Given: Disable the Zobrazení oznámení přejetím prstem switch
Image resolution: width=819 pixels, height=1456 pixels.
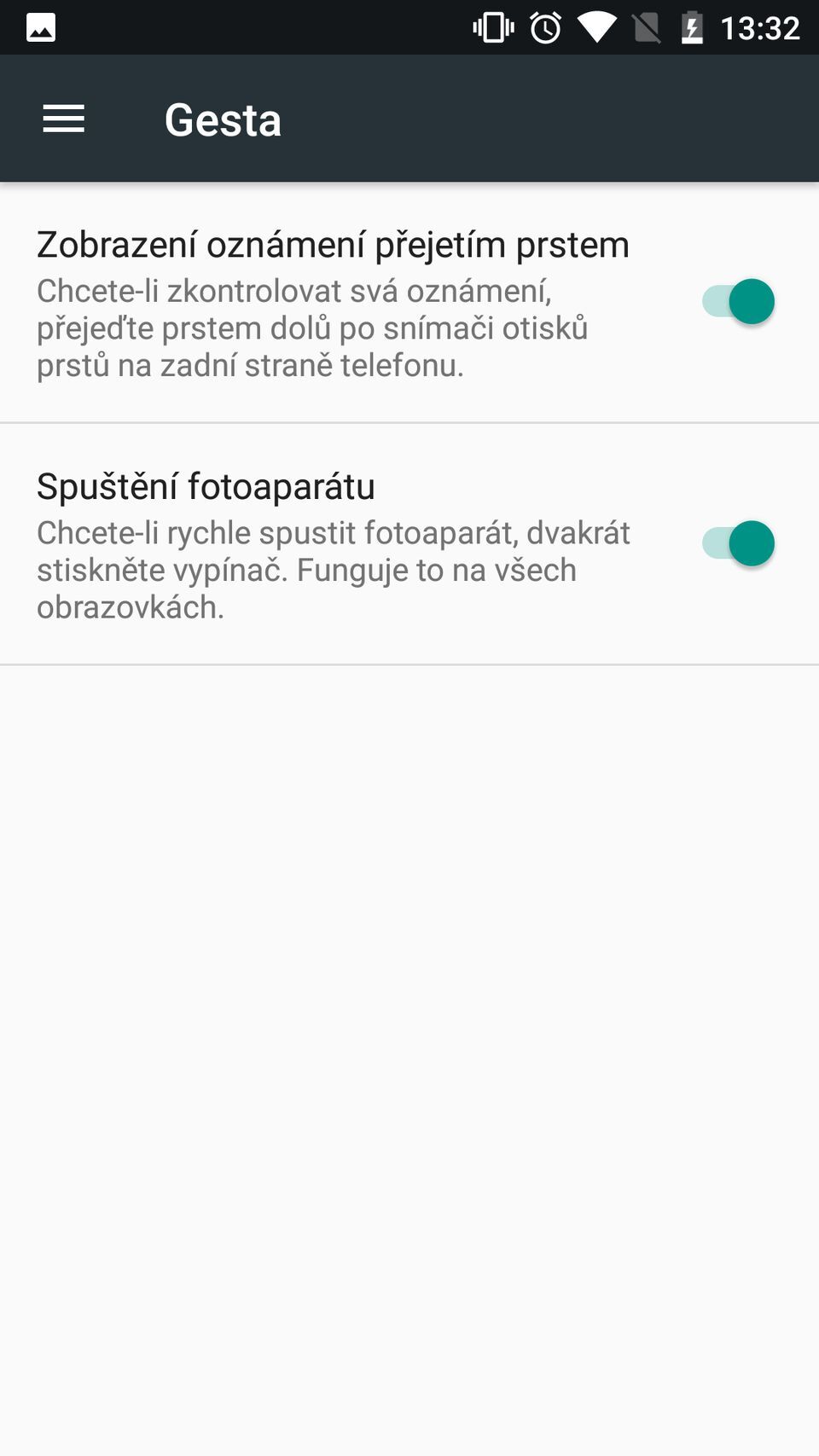Looking at the screenshot, I should coord(737,300).
